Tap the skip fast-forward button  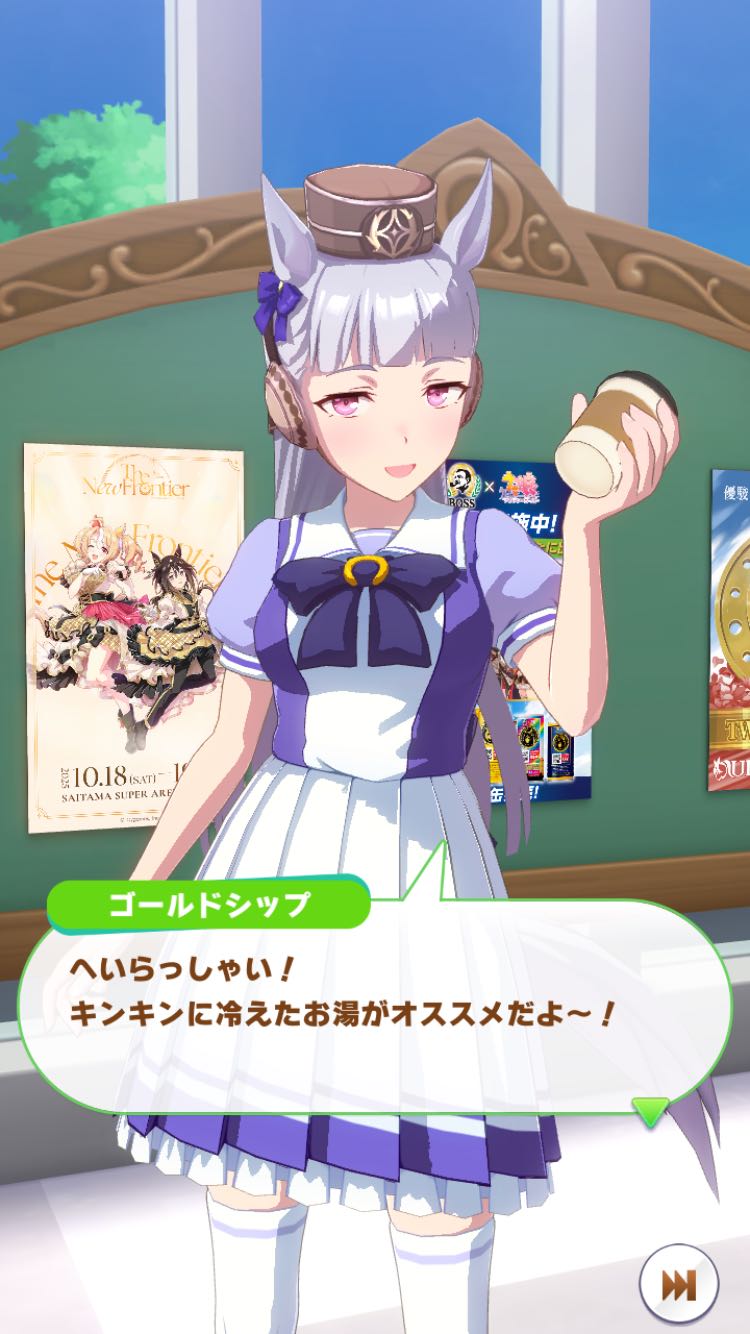[679, 1284]
